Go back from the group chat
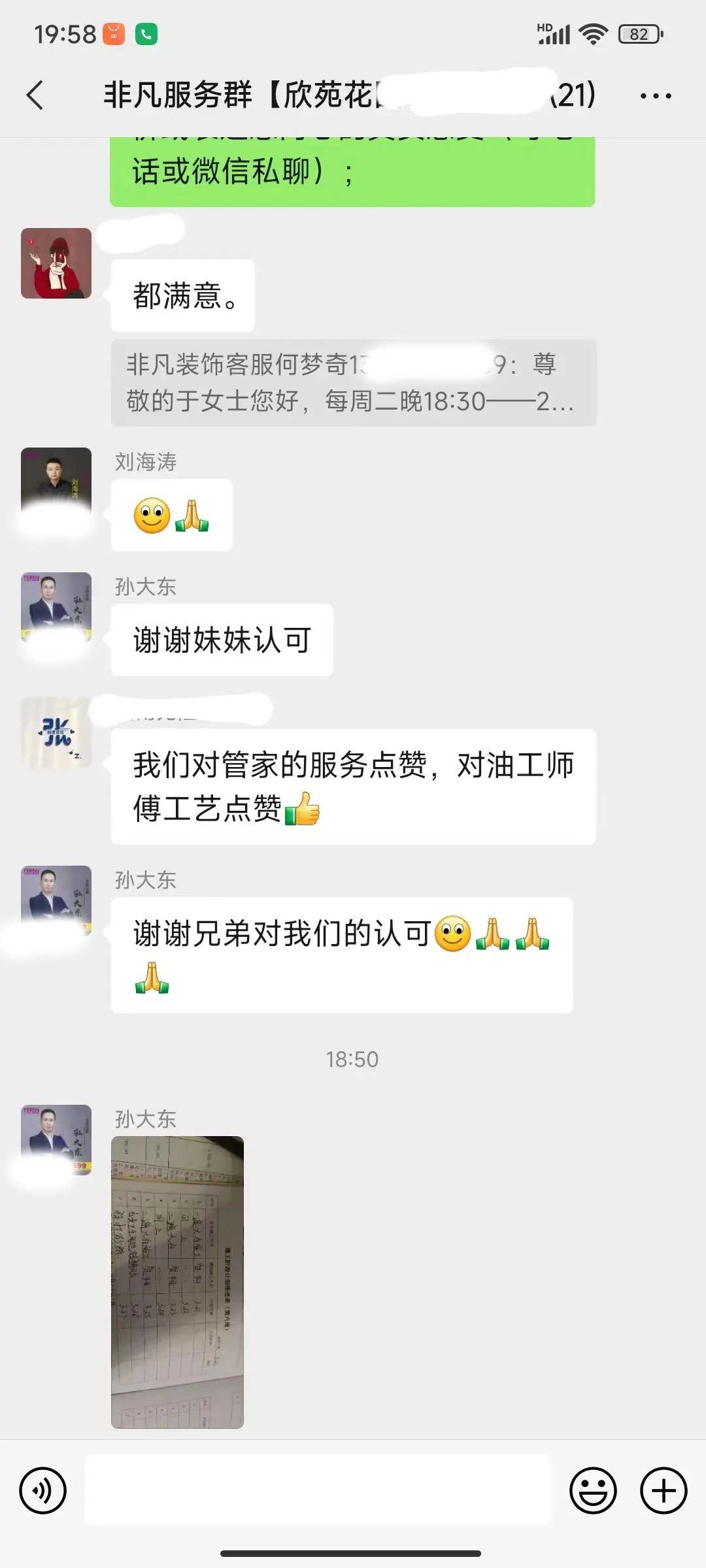Viewport: 706px width, 1568px height. 35,95
